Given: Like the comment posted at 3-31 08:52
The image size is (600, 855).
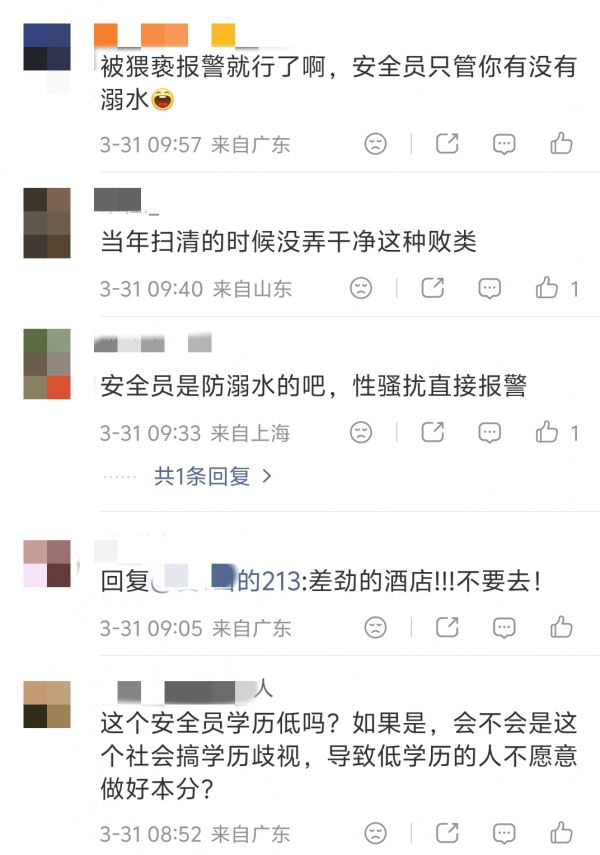Looking at the screenshot, I should point(561,832).
